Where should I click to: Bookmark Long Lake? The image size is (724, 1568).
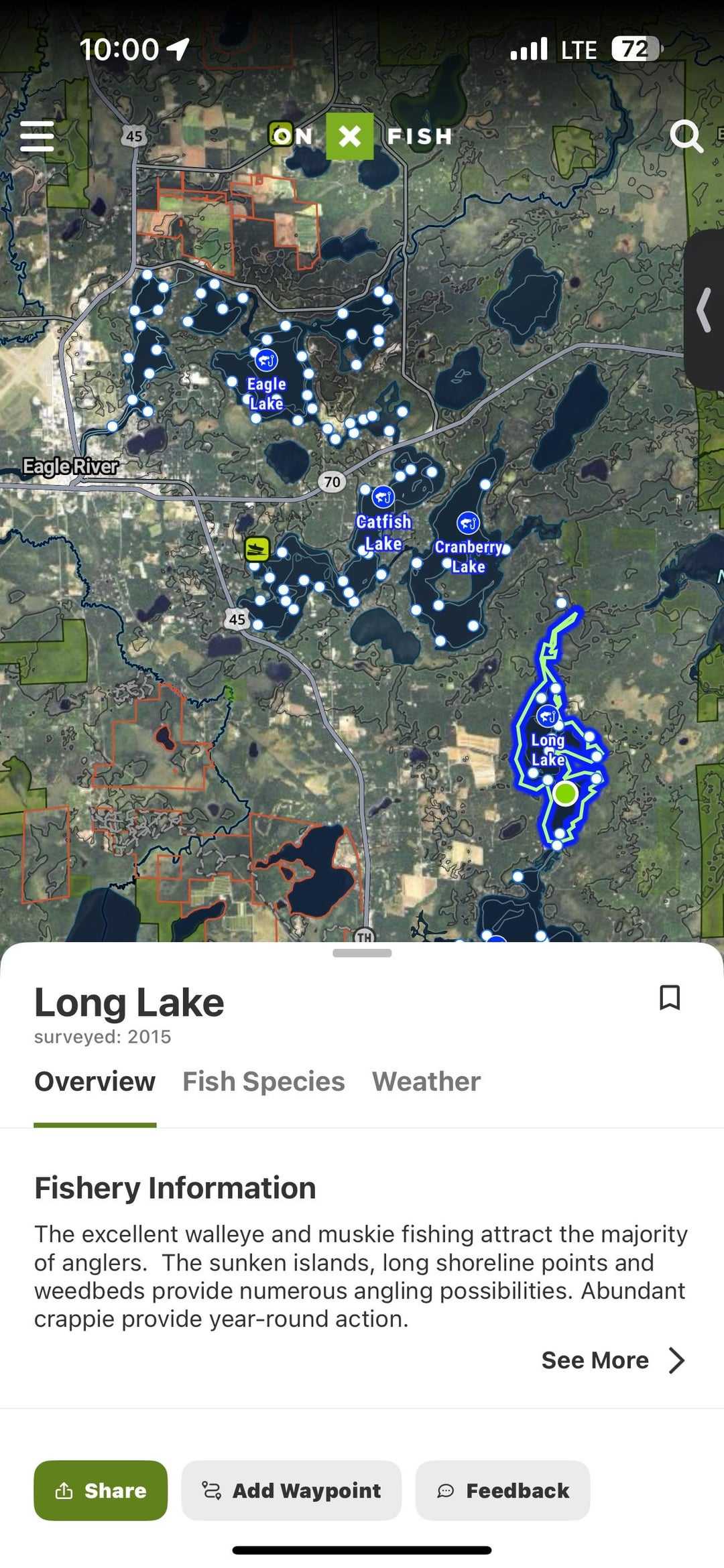coord(669,997)
